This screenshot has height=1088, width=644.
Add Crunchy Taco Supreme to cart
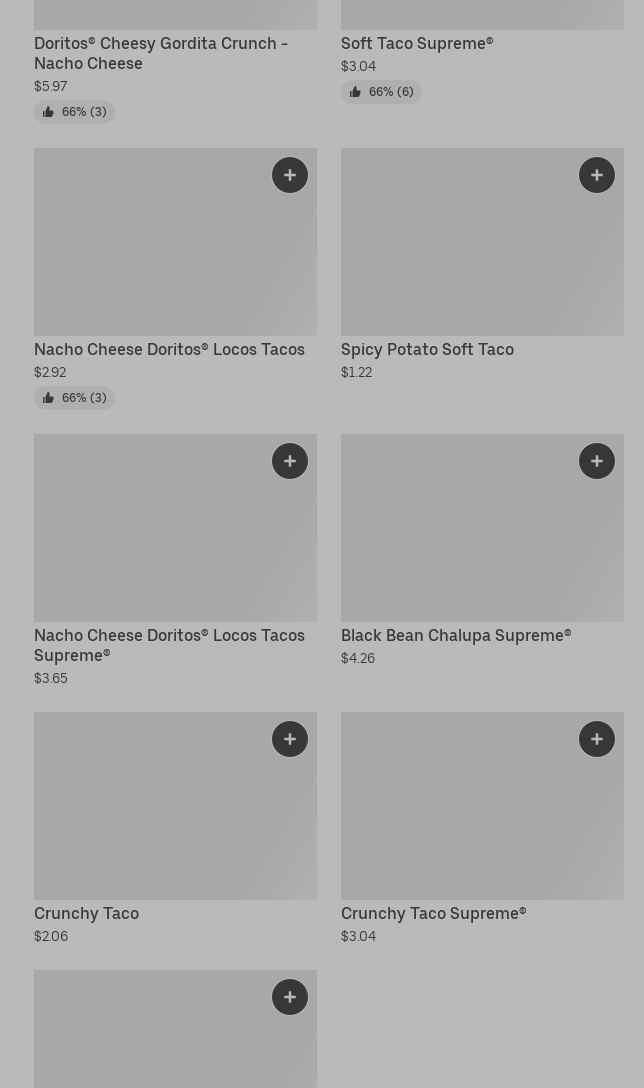click(597, 739)
